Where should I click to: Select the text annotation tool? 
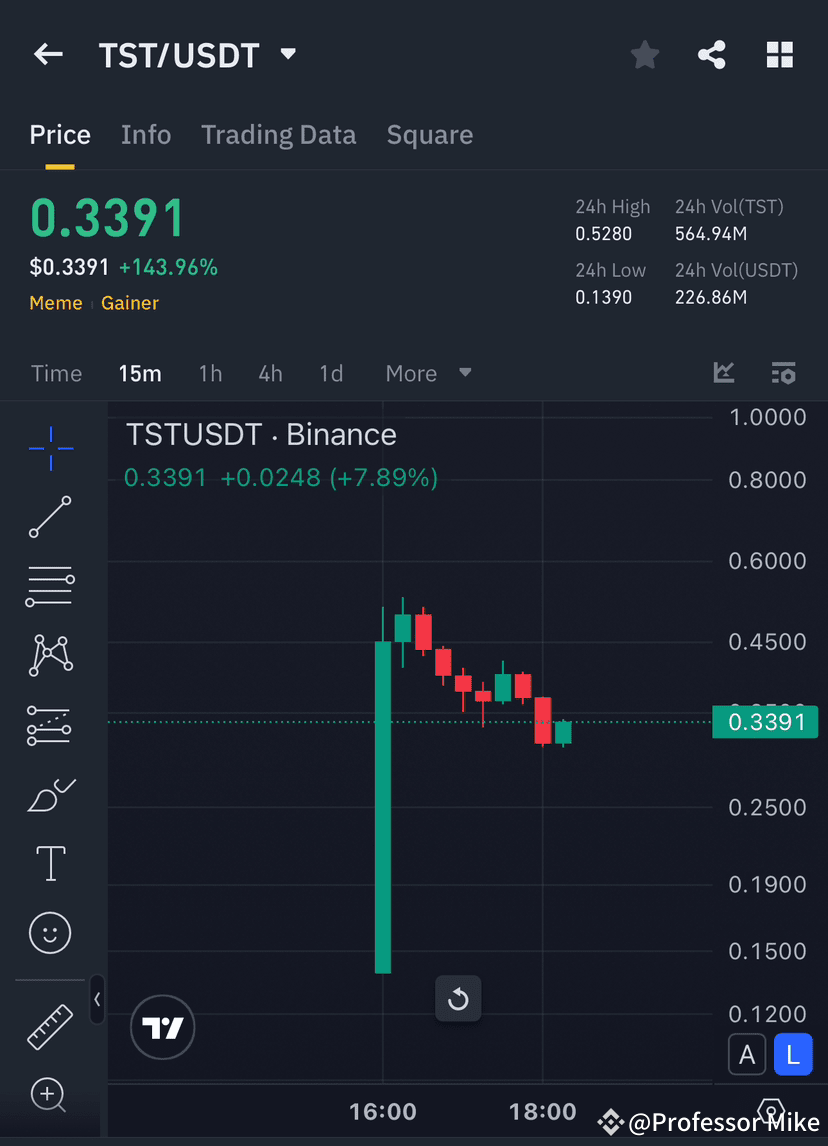[x=49, y=862]
